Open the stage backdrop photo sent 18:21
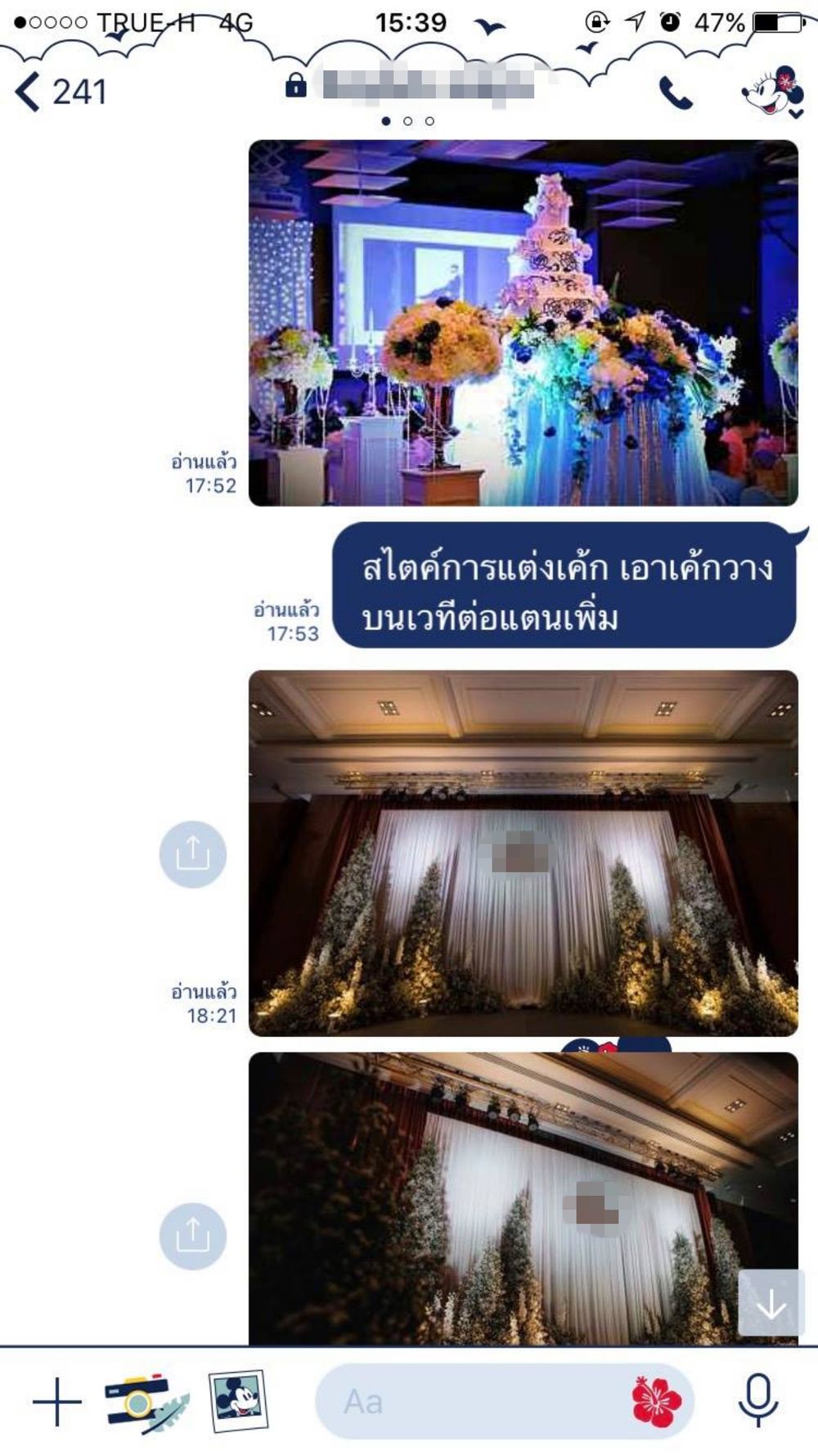Image resolution: width=818 pixels, height=1456 pixels. click(x=523, y=852)
